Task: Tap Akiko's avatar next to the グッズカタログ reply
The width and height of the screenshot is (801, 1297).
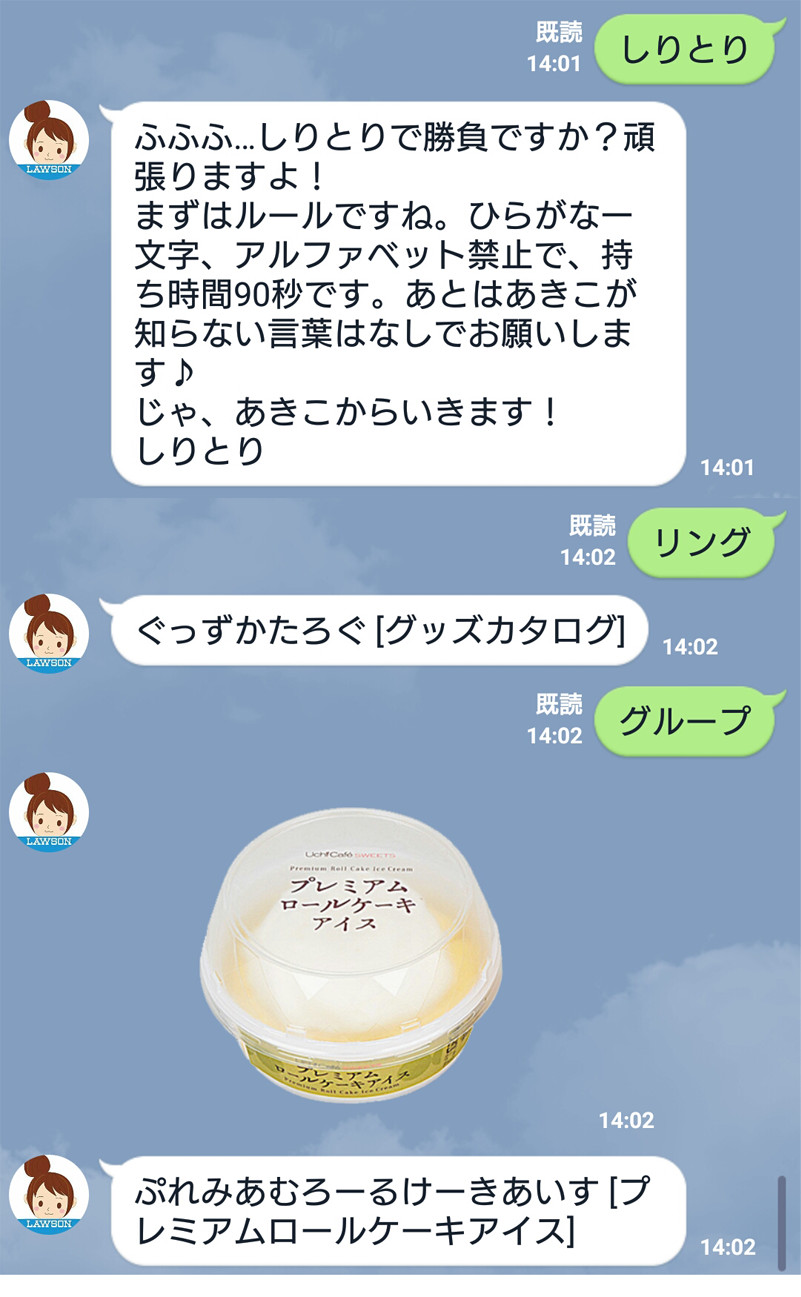Action: [x=49, y=633]
